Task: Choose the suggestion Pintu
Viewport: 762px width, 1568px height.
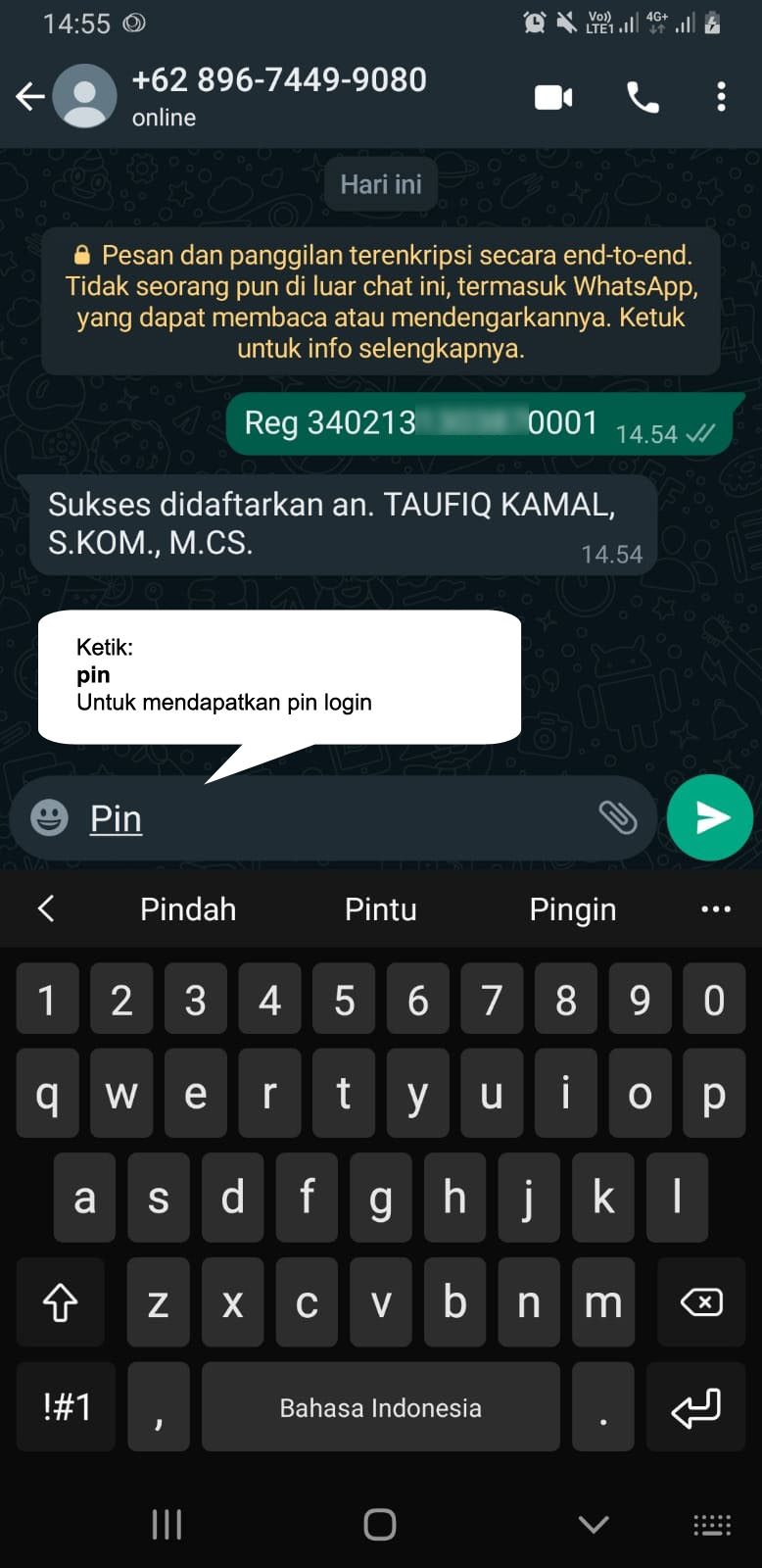Action: click(381, 909)
